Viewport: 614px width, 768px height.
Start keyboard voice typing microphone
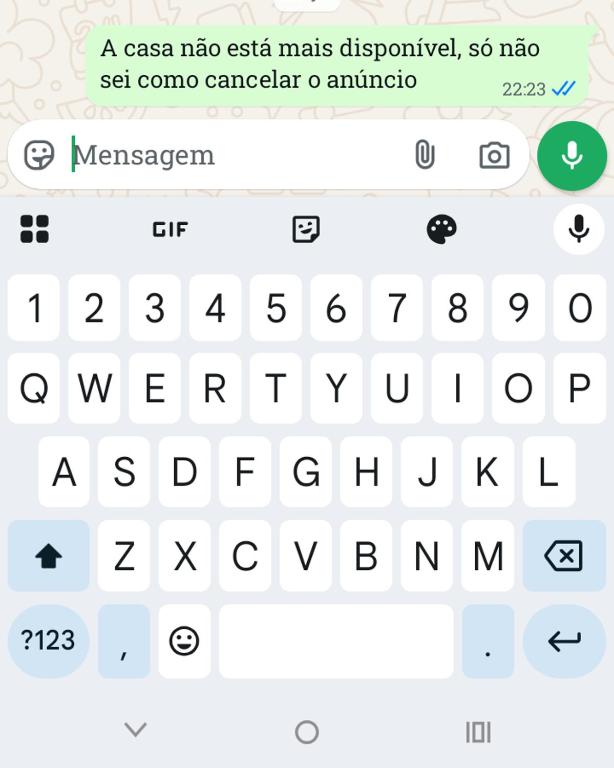(x=579, y=229)
